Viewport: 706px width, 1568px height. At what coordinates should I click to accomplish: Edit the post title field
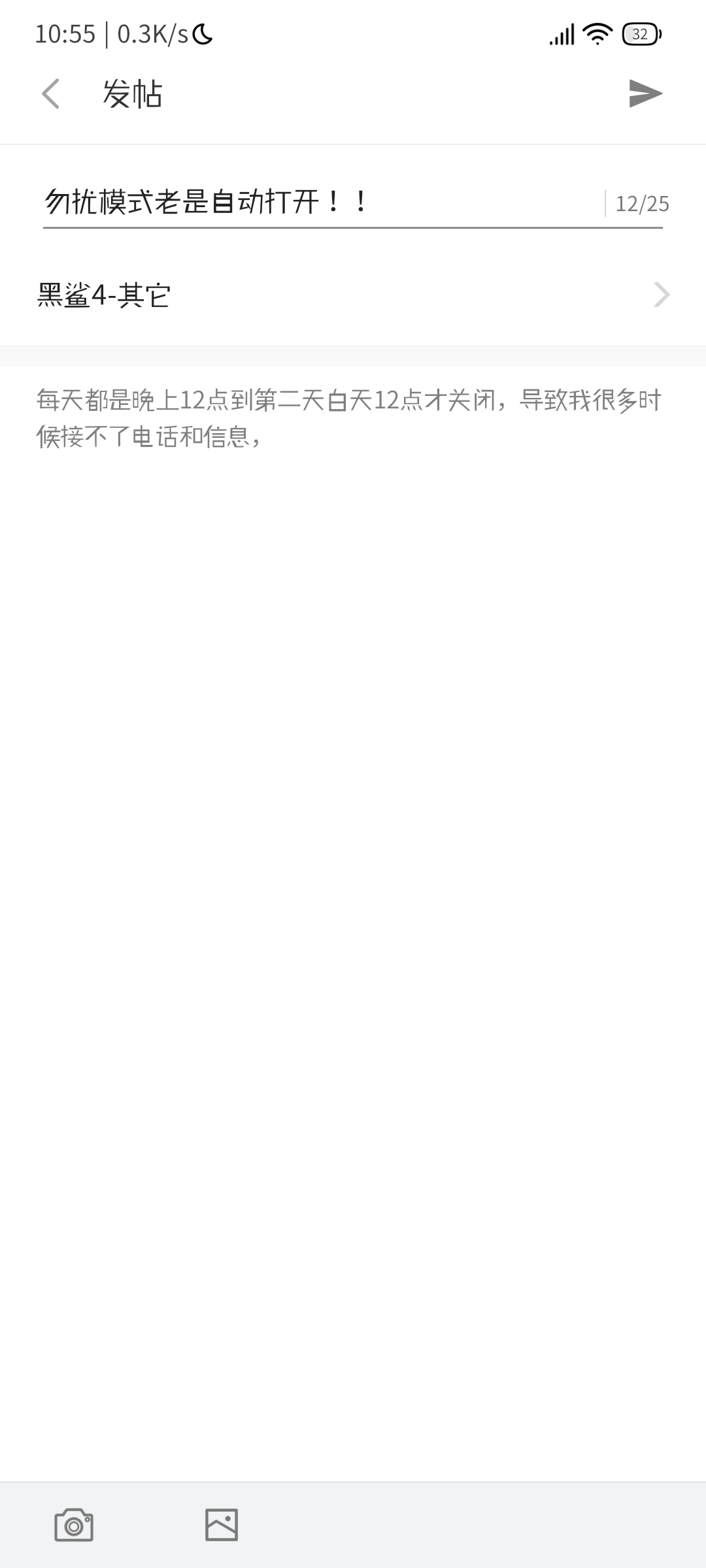tap(320, 202)
